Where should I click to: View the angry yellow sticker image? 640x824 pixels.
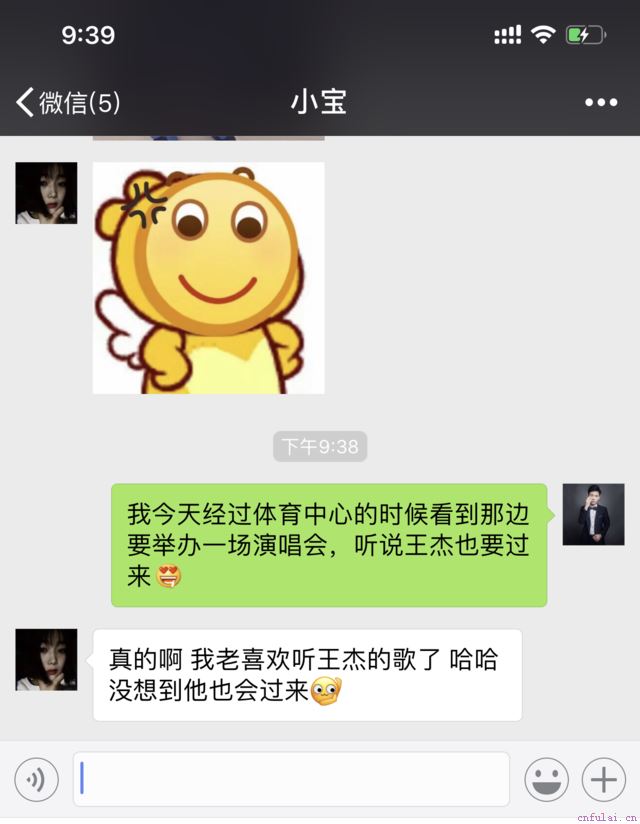tap(208, 278)
